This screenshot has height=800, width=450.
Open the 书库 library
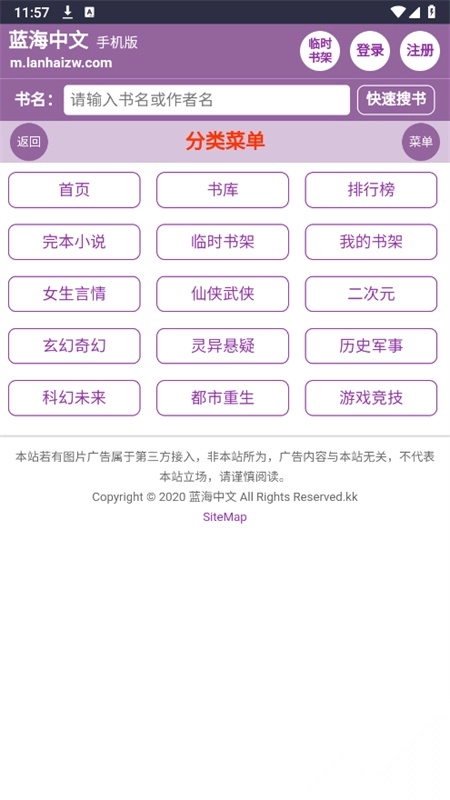click(x=222, y=190)
